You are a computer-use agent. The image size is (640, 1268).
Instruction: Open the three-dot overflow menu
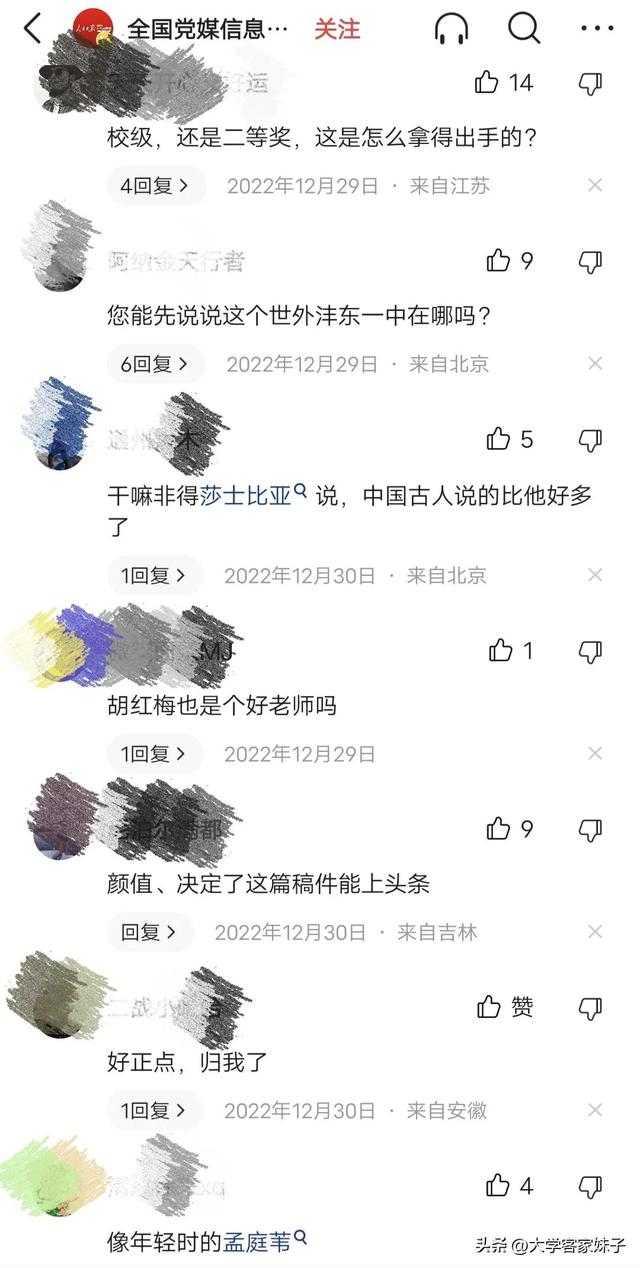(596, 29)
